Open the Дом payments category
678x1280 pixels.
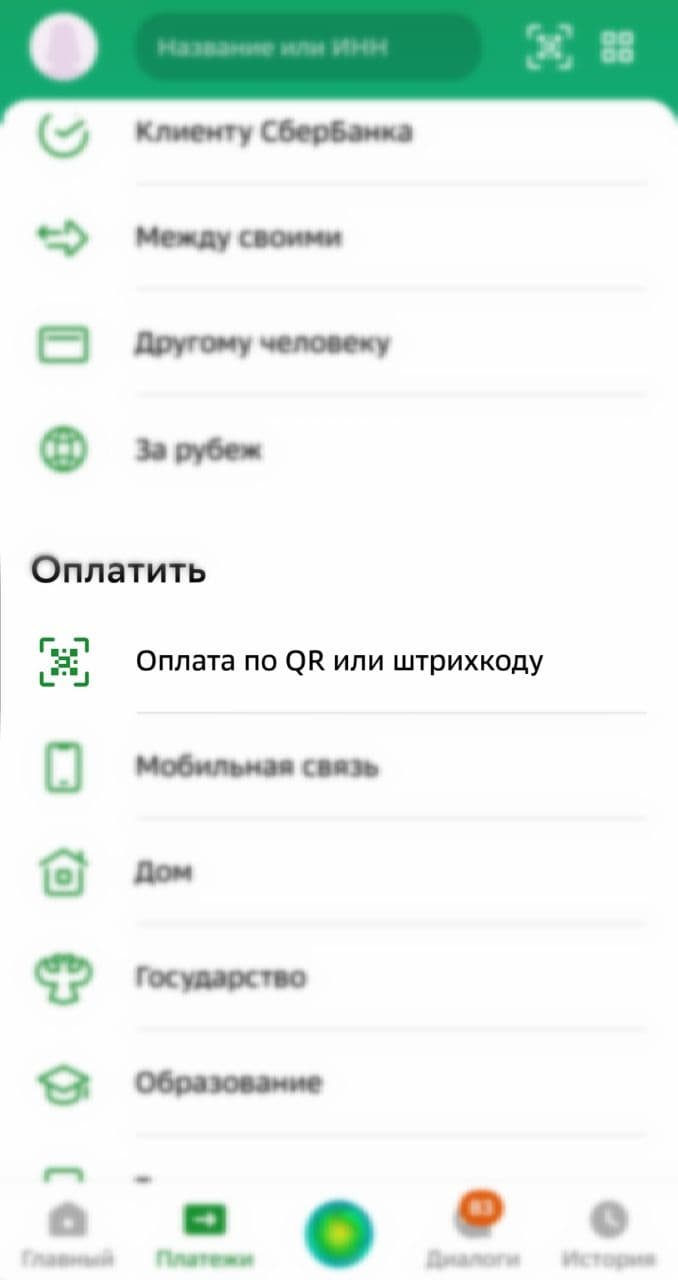tap(163, 873)
